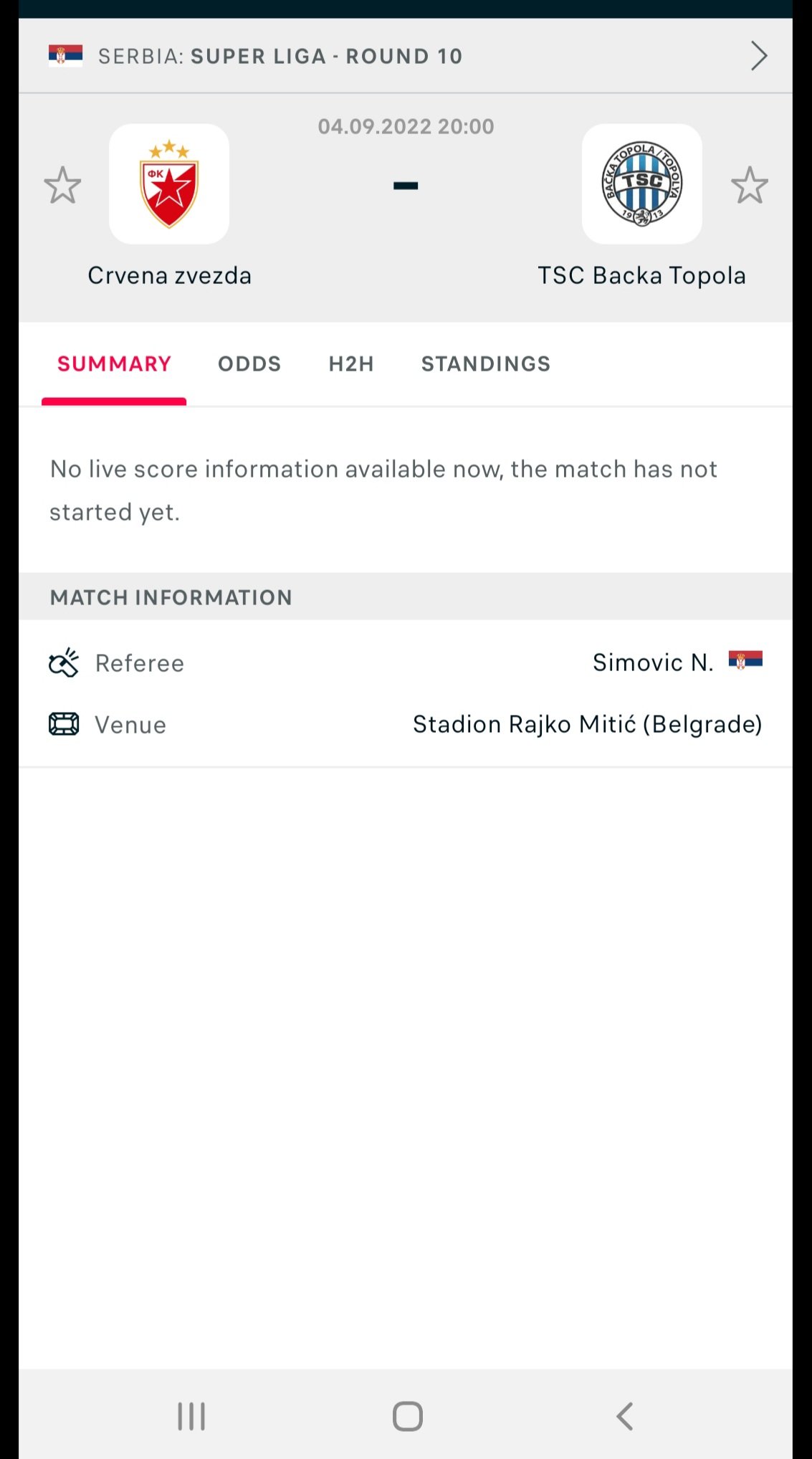This screenshot has height=1459, width=812.
Task: Open Serbia Super Liga Round 10 league page
Action: pyautogui.click(x=406, y=56)
